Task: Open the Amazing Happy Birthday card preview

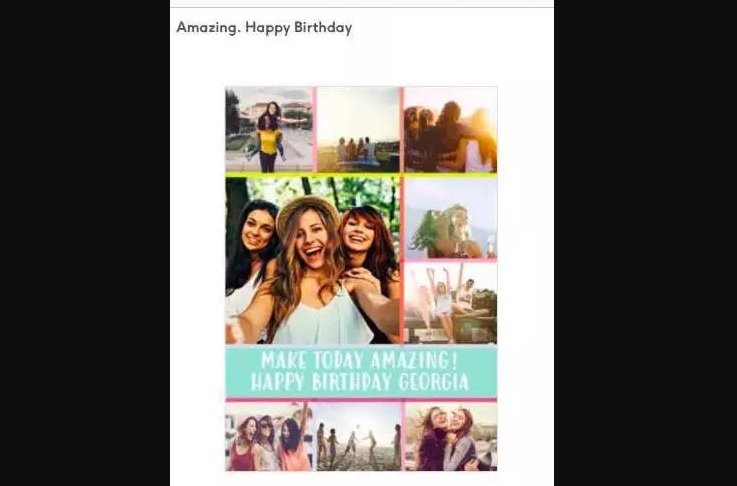Action: coord(361,278)
